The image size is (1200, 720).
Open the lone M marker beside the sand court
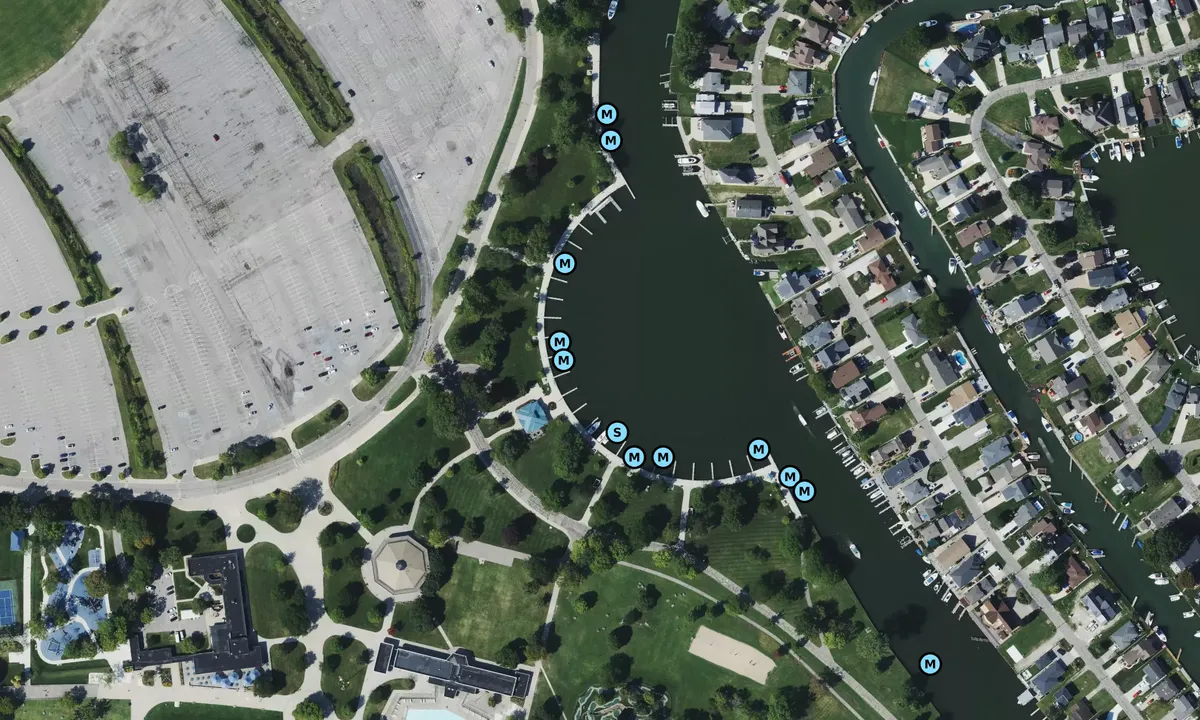(930, 663)
